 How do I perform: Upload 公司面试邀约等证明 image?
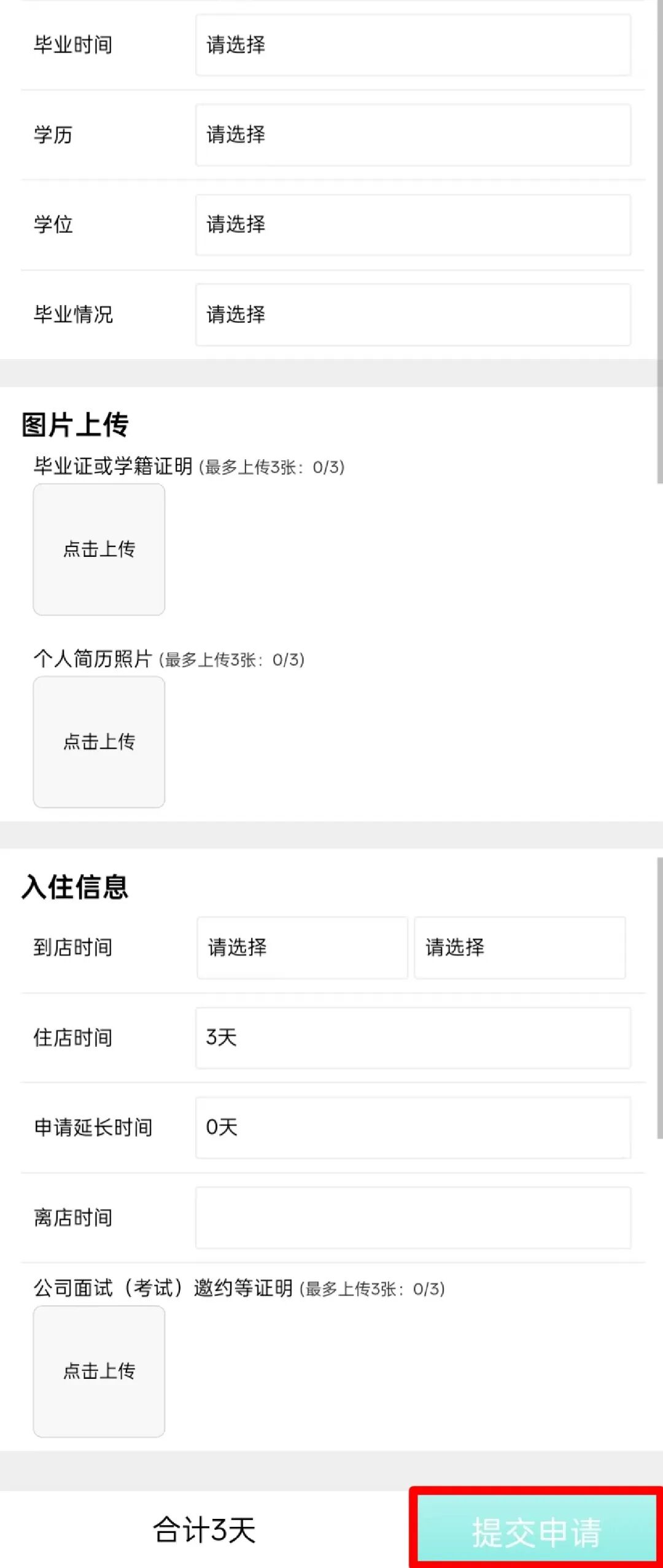point(99,1371)
